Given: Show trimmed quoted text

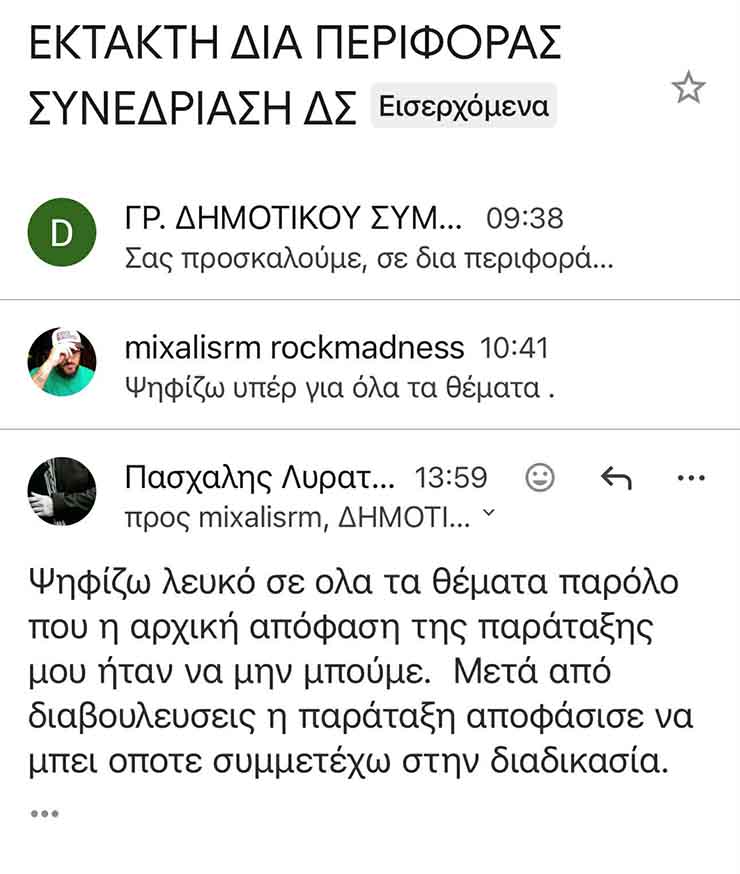Looking at the screenshot, I should 44,814.
